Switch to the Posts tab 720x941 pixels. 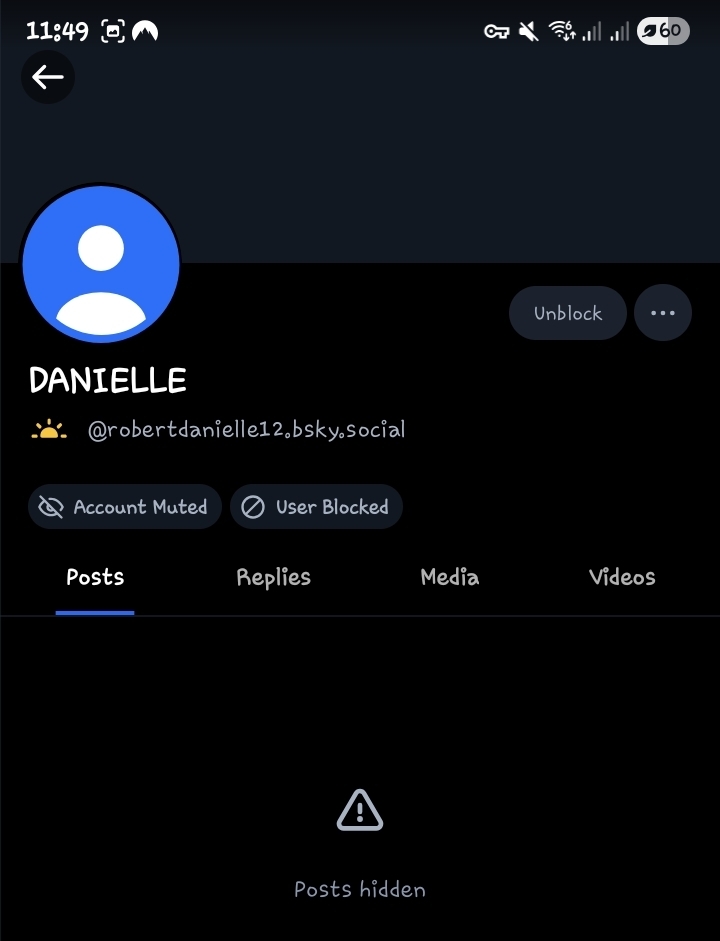tap(95, 577)
